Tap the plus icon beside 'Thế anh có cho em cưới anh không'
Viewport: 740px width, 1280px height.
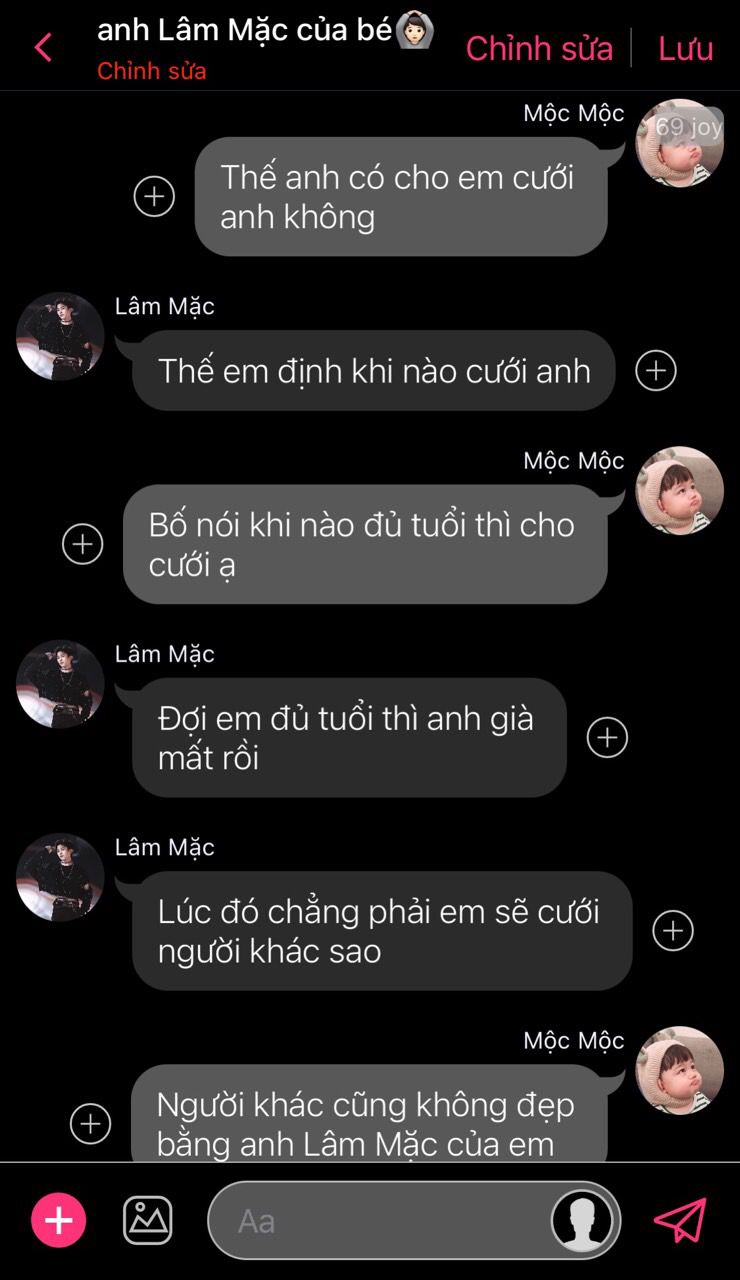pos(154,196)
